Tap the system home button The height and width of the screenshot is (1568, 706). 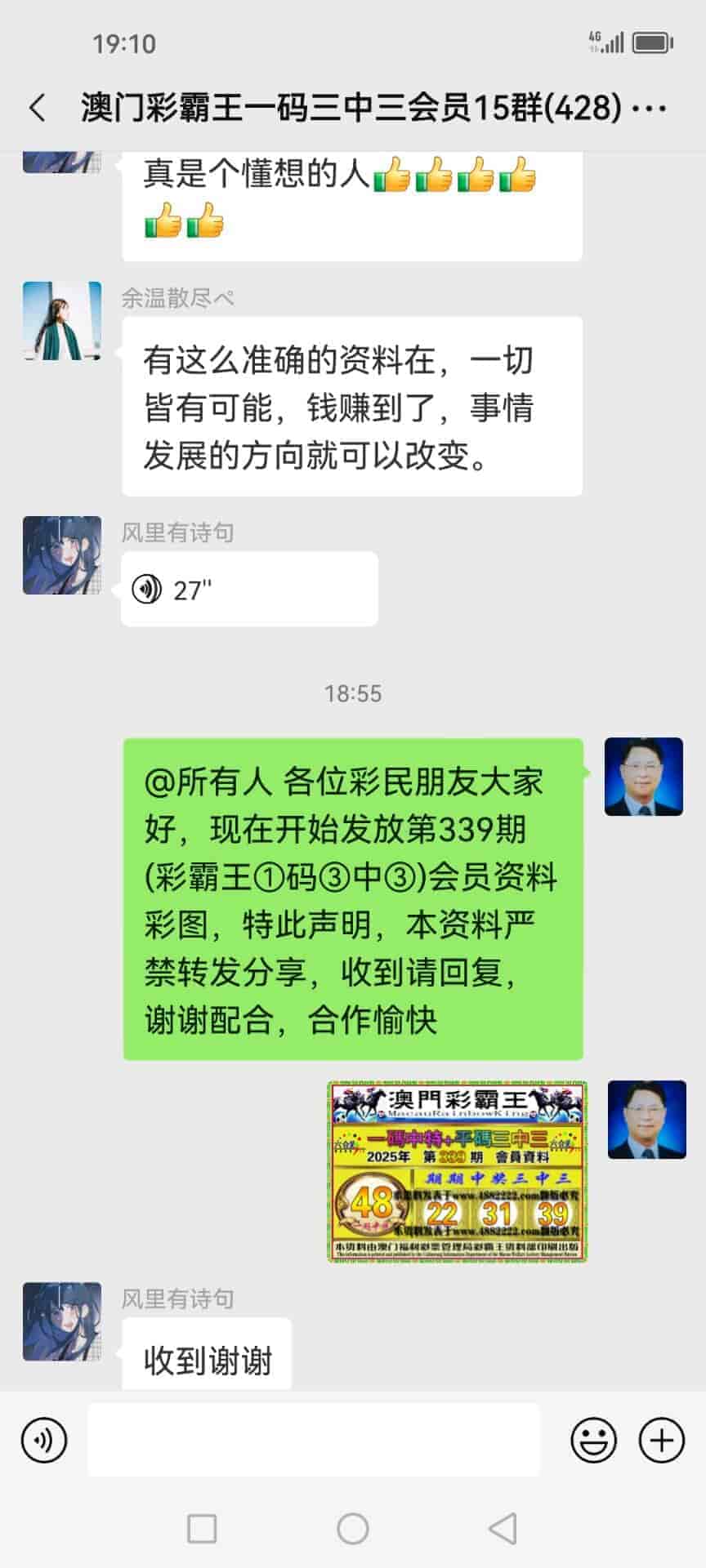(353, 1529)
